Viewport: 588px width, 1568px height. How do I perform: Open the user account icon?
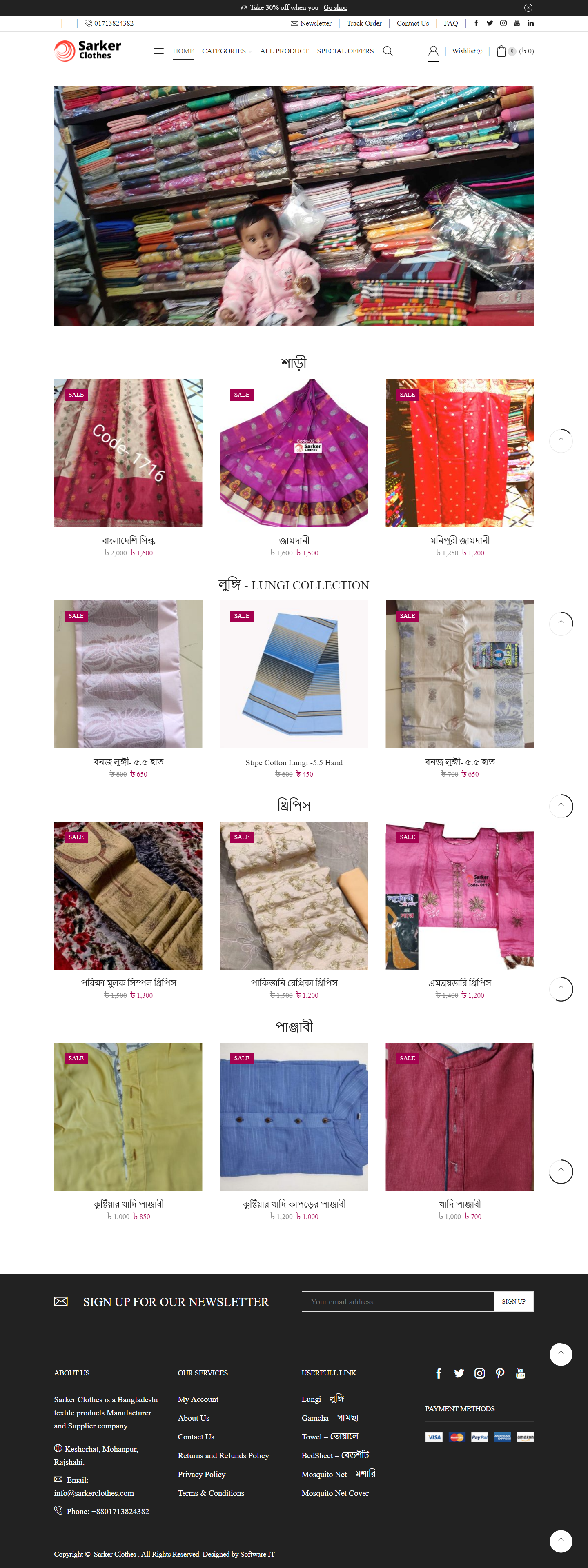433,51
